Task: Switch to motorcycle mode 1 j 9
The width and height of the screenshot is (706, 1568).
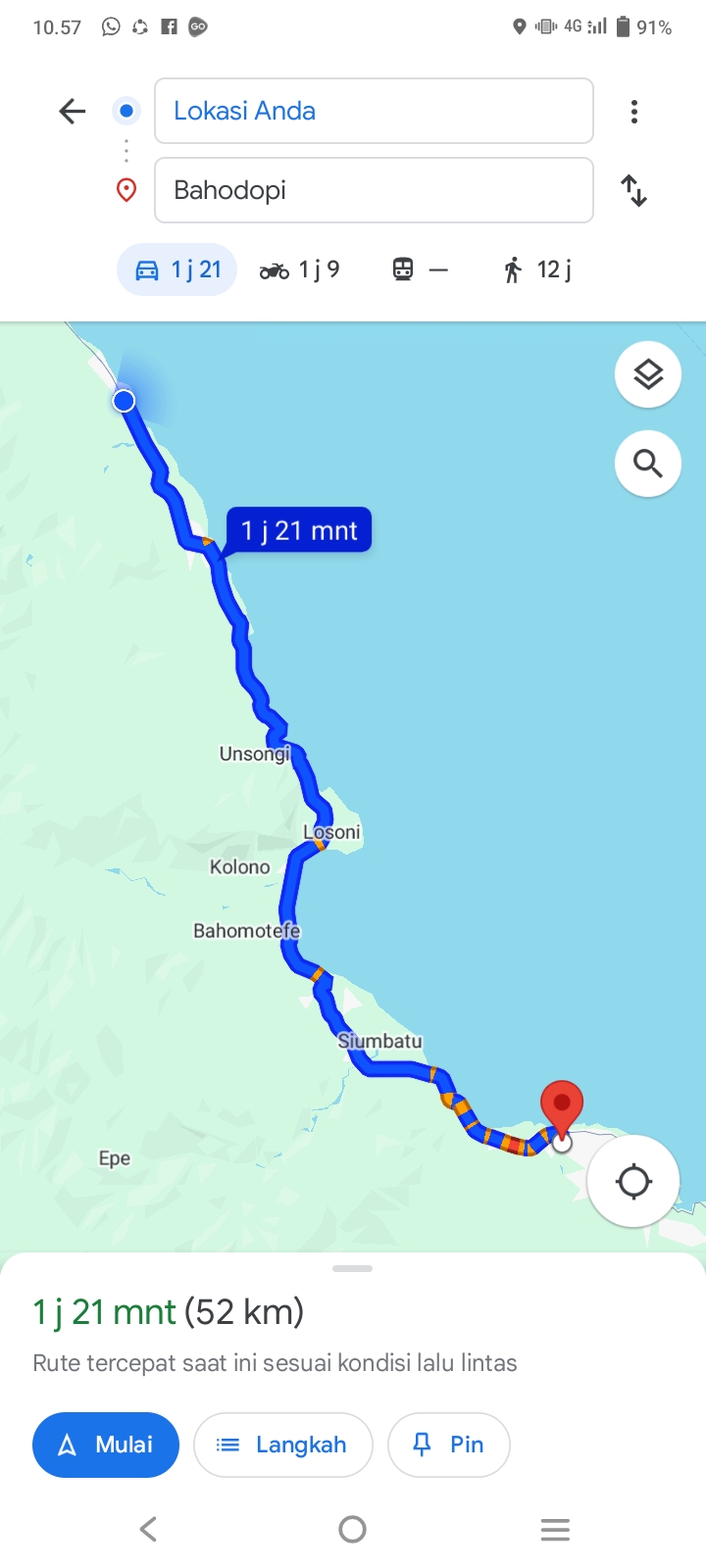Action: (x=300, y=269)
